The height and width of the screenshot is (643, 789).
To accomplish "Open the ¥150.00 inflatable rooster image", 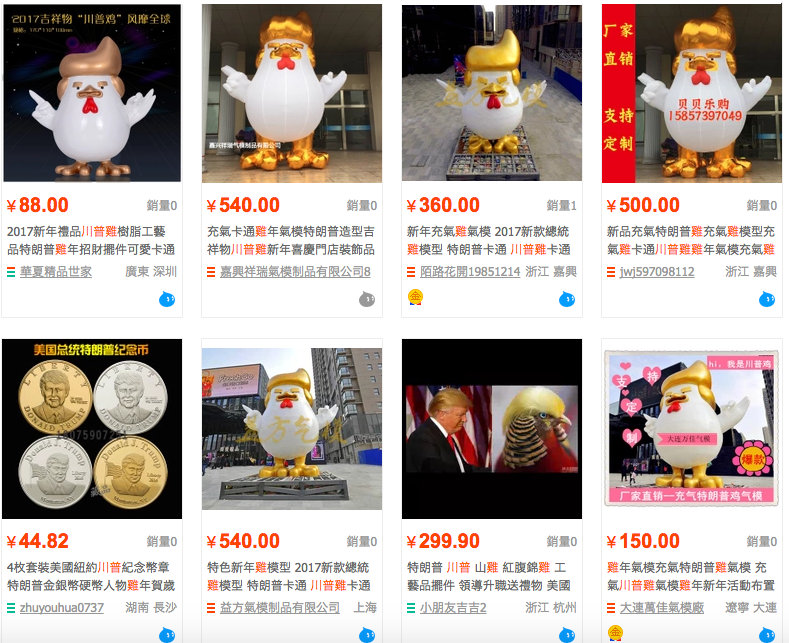I will pyautogui.click(x=691, y=429).
